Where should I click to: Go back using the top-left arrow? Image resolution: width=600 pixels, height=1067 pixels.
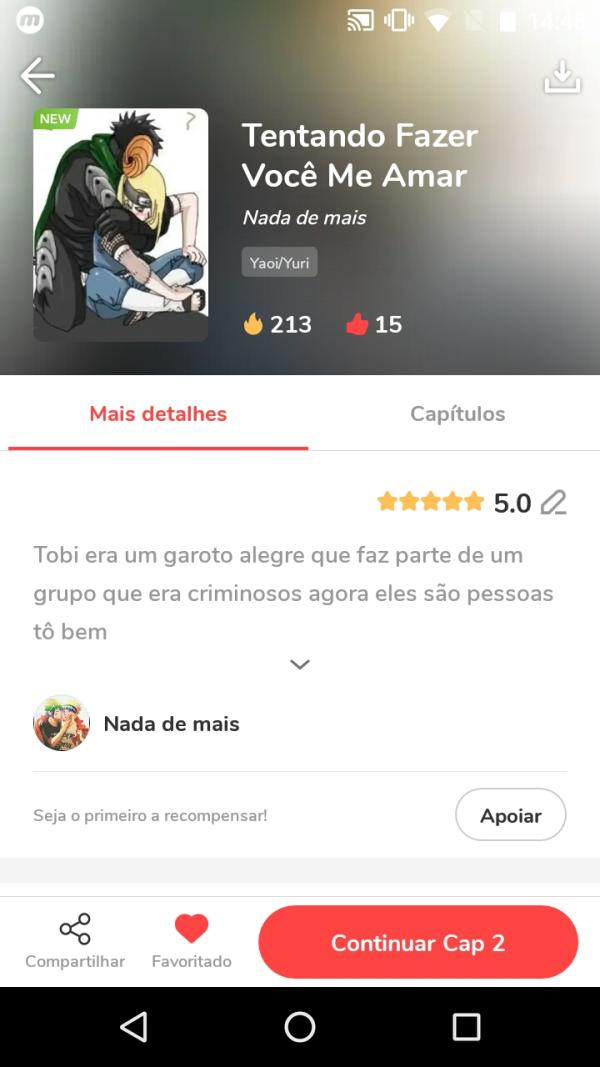click(x=37, y=76)
